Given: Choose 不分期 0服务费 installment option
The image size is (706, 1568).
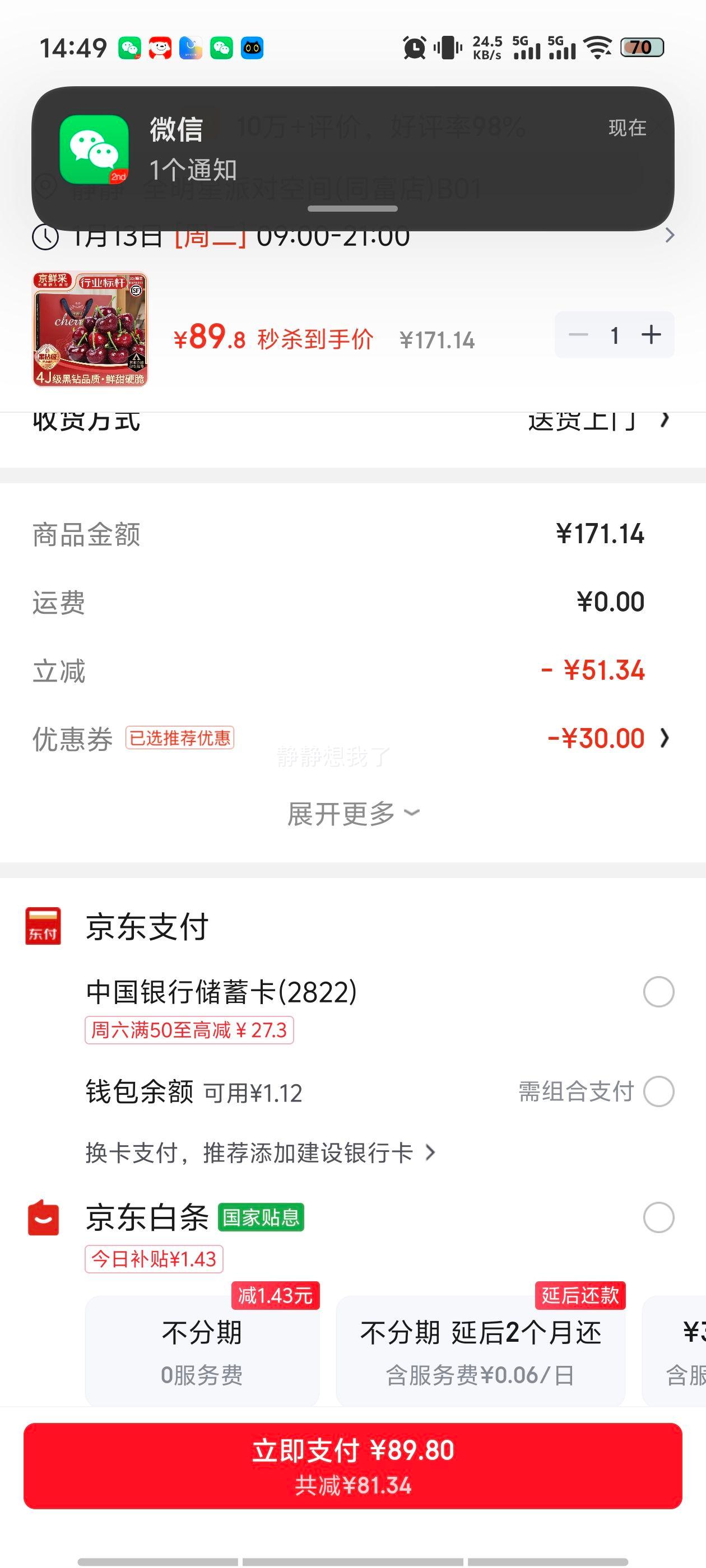Looking at the screenshot, I should (x=202, y=1351).
